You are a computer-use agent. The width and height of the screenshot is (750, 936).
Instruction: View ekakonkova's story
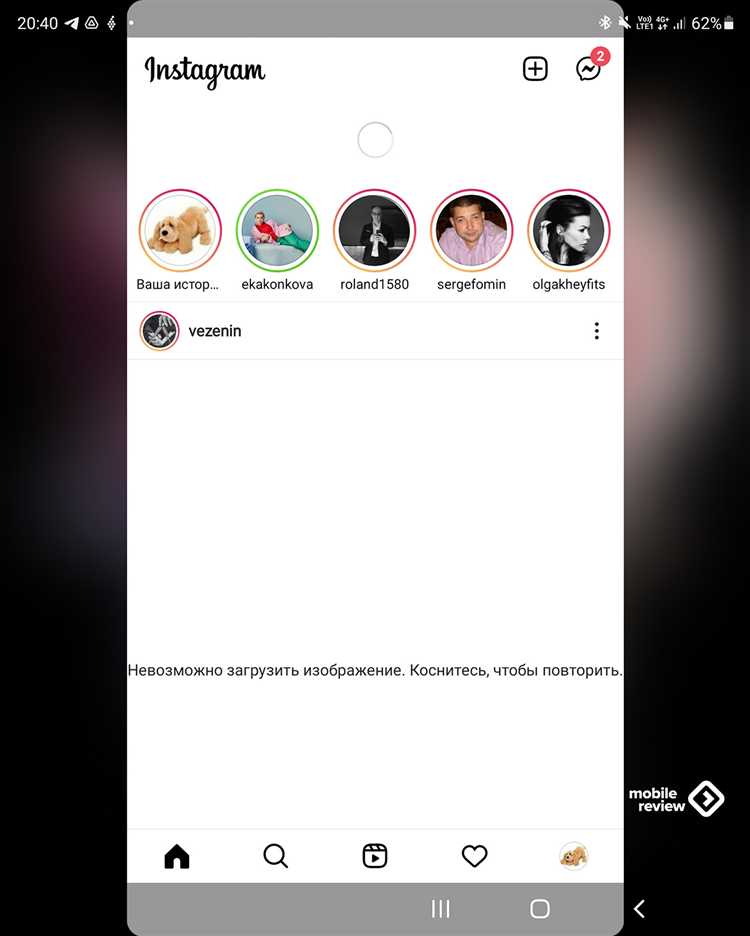click(x=277, y=231)
